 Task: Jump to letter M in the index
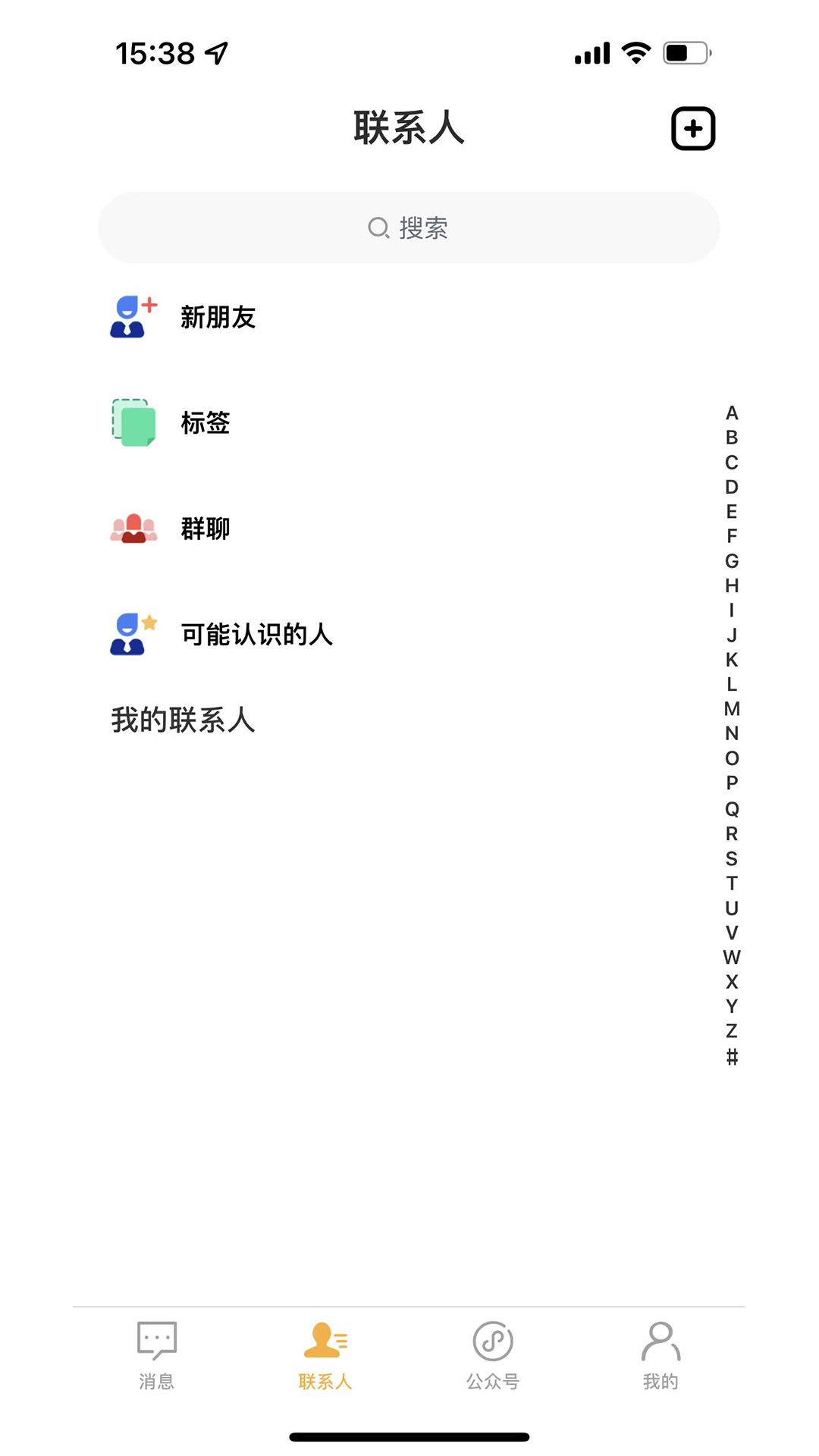(732, 709)
